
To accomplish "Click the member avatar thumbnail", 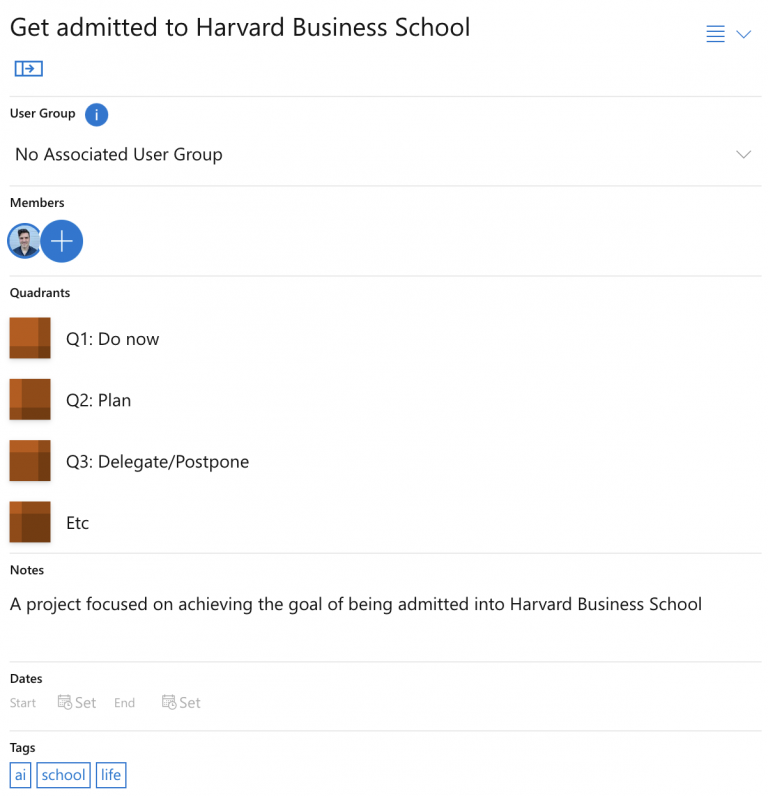I will [23, 241].
